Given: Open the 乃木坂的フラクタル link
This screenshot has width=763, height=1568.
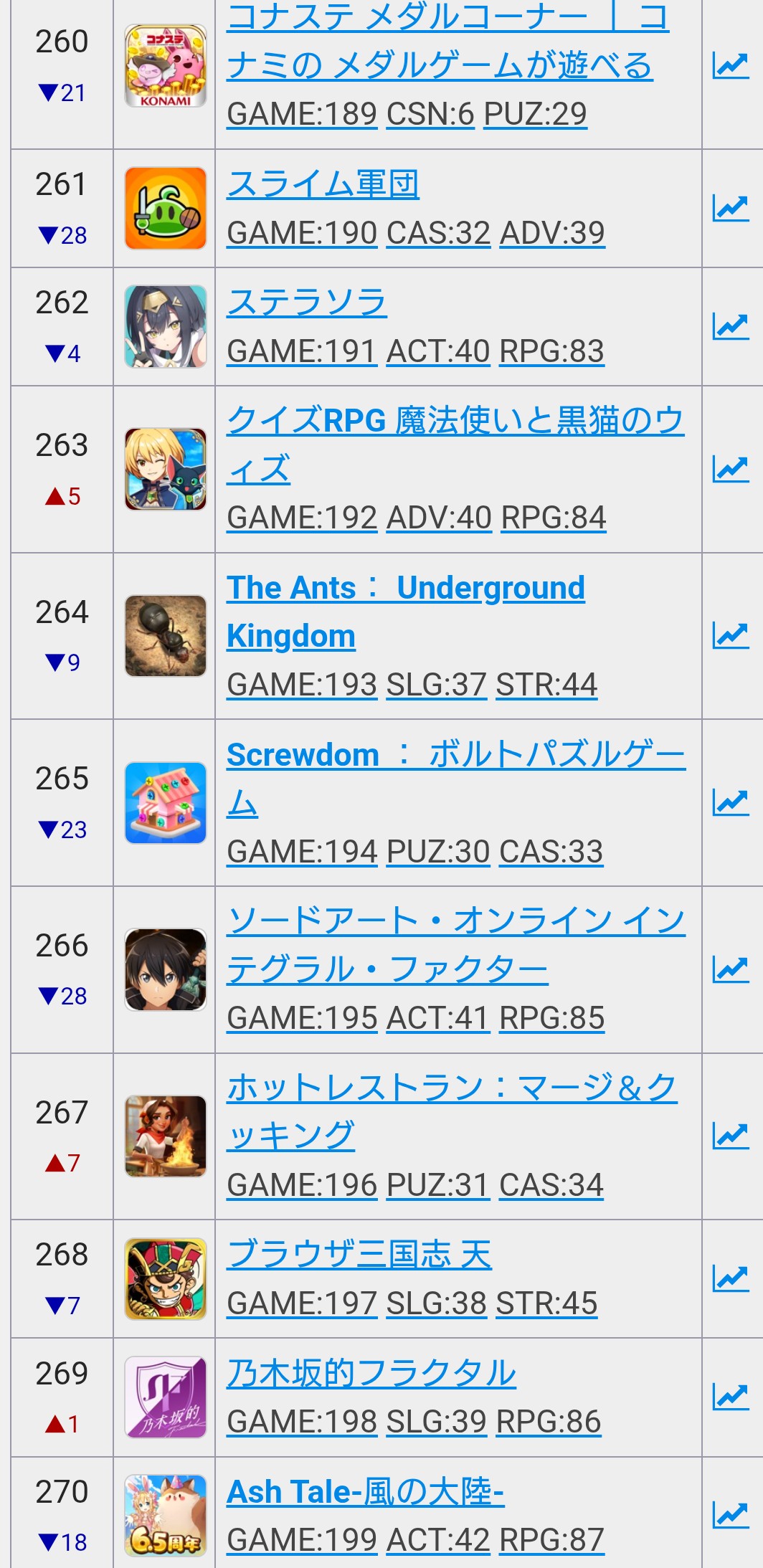Looking at the screenshot, I should coord(371,1374).
